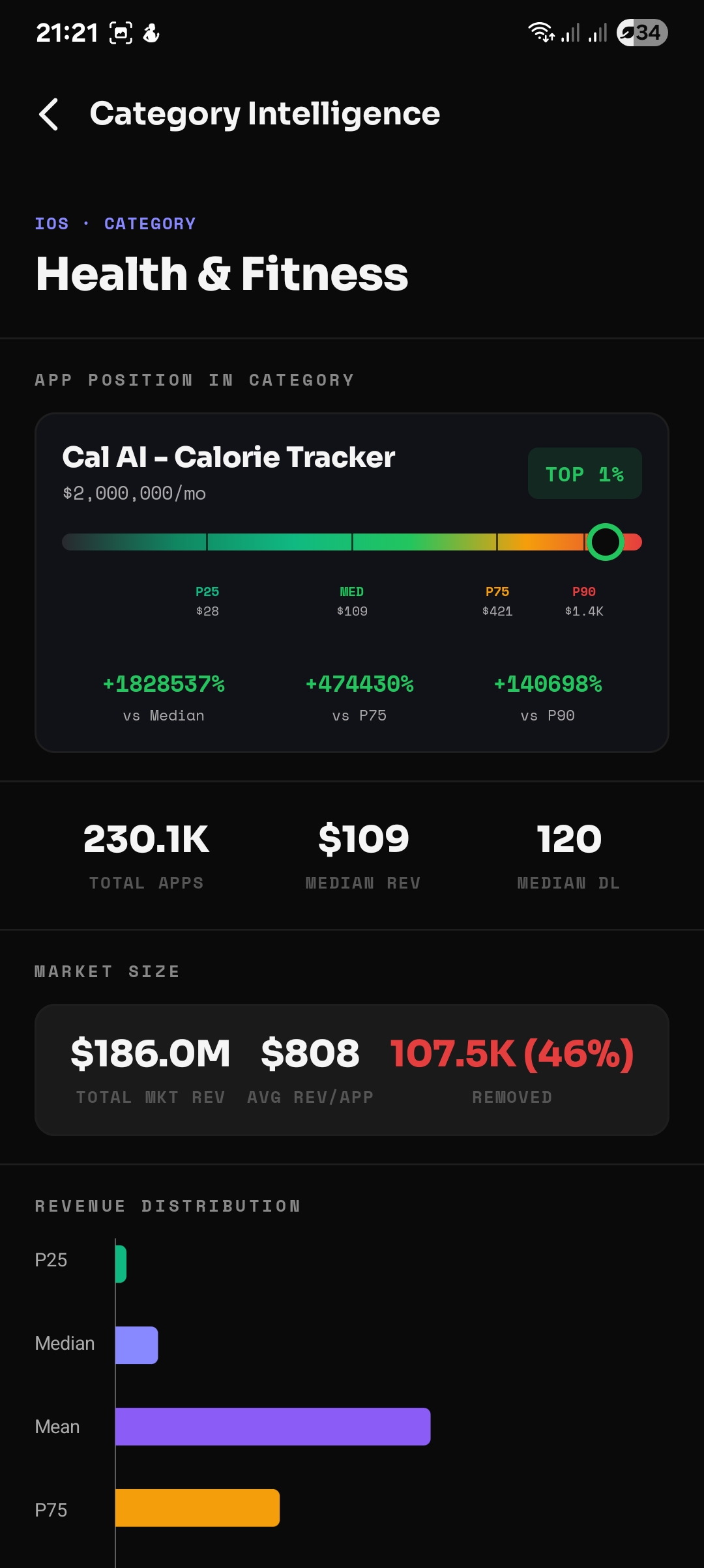Select the green position marker on the gauge
The image size is (704, 1568).
pyautogui.click(x=606, y=542)
